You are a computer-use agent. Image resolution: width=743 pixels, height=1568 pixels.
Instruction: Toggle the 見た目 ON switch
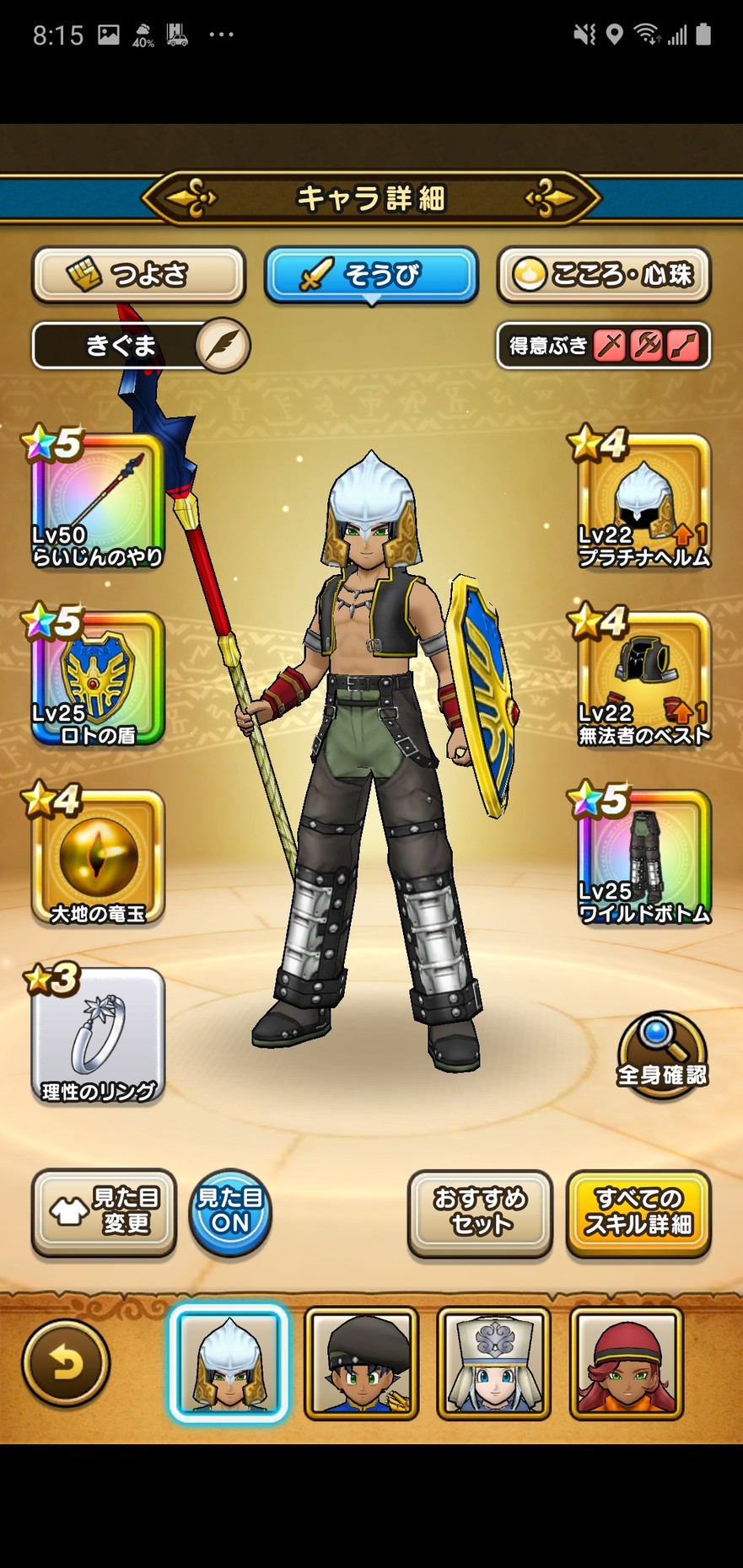pos(230,1212)
